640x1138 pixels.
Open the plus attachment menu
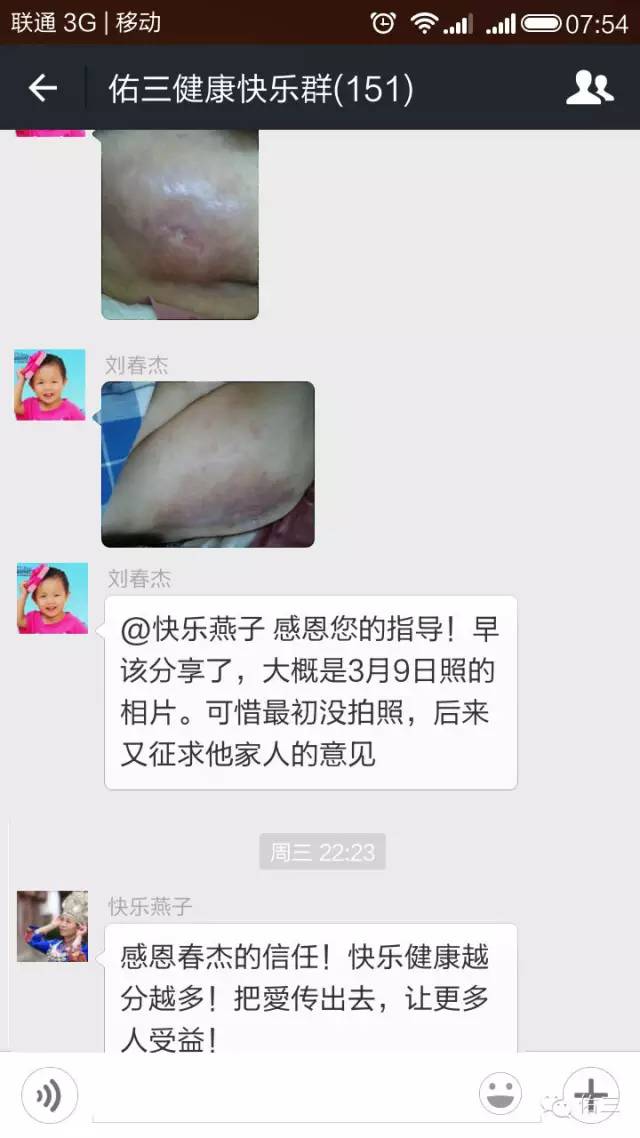click(591, 1094)
